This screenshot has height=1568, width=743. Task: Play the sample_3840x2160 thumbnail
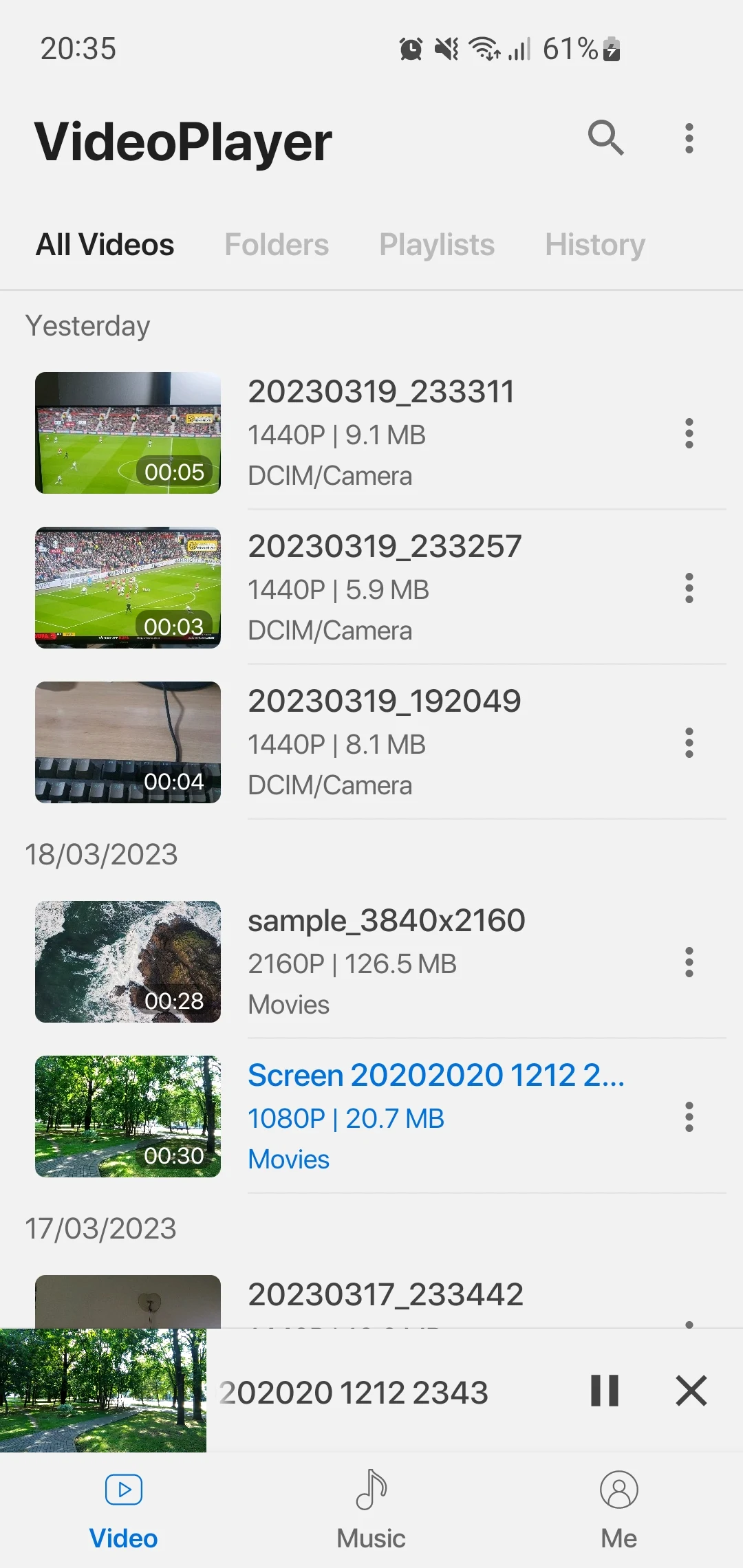tap(127, 961)
